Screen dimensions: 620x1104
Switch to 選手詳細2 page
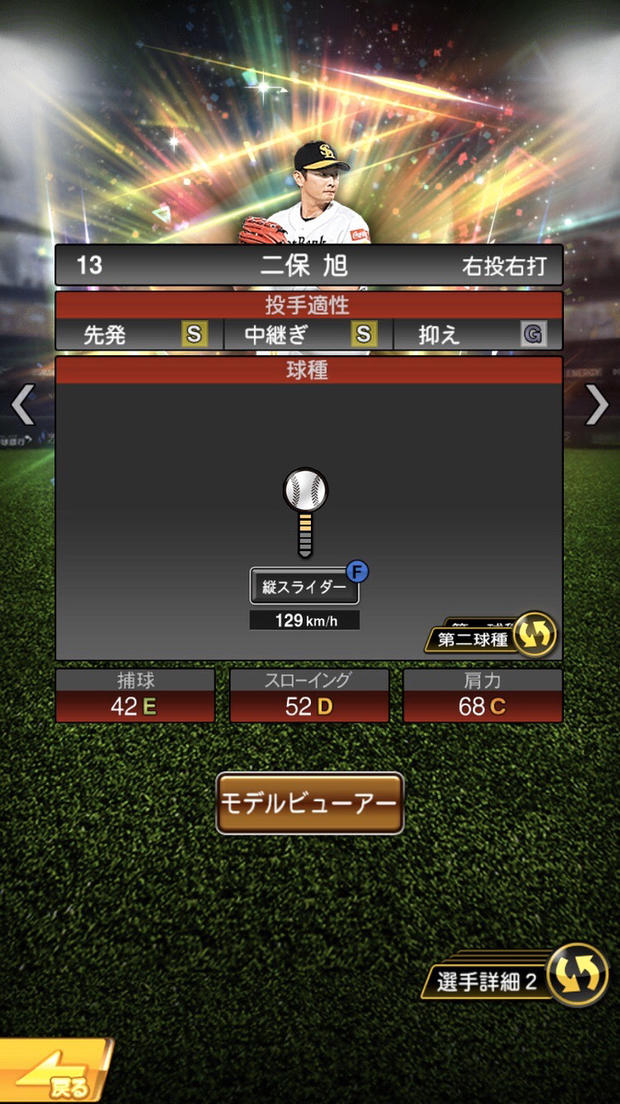(522, 977)
